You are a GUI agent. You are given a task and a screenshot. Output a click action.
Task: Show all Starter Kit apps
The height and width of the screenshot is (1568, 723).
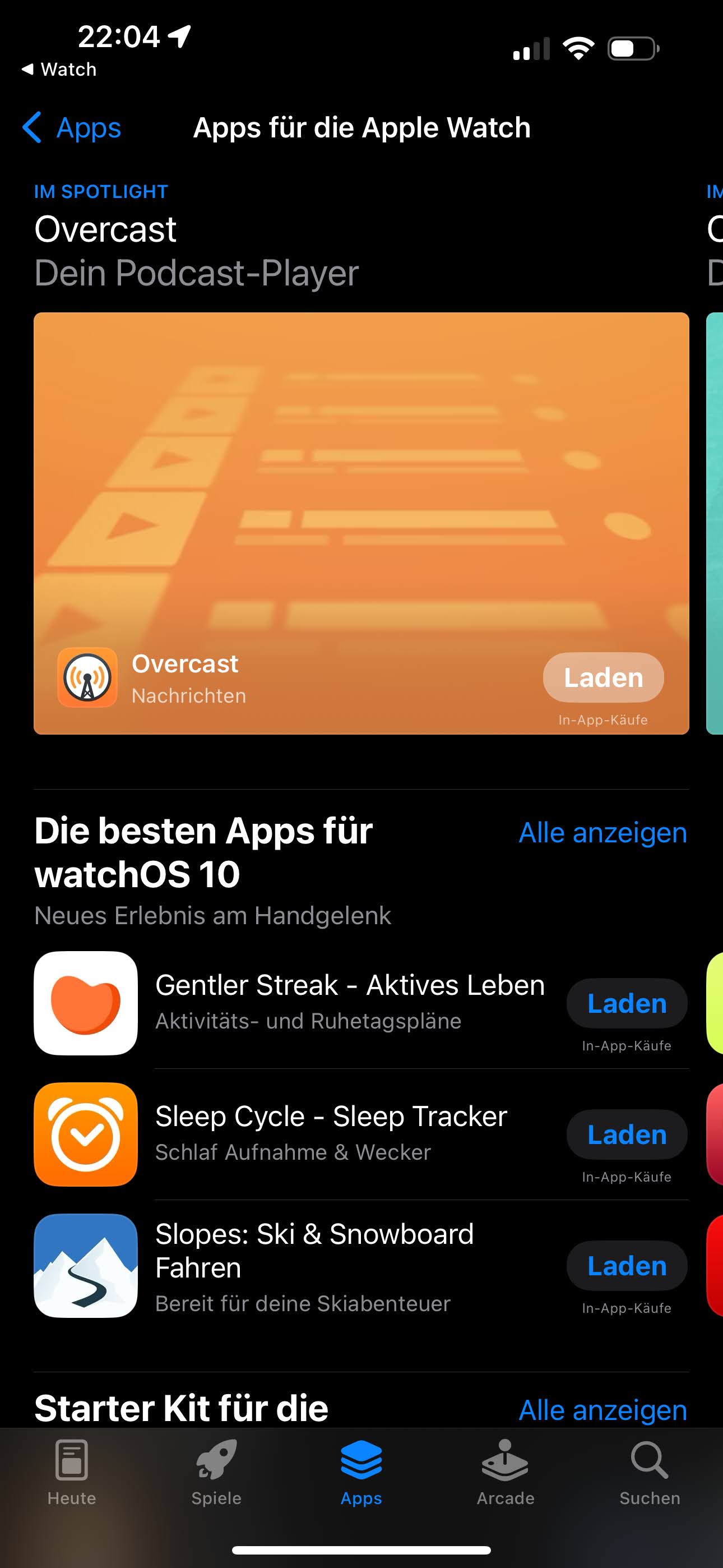(602, 1410)
